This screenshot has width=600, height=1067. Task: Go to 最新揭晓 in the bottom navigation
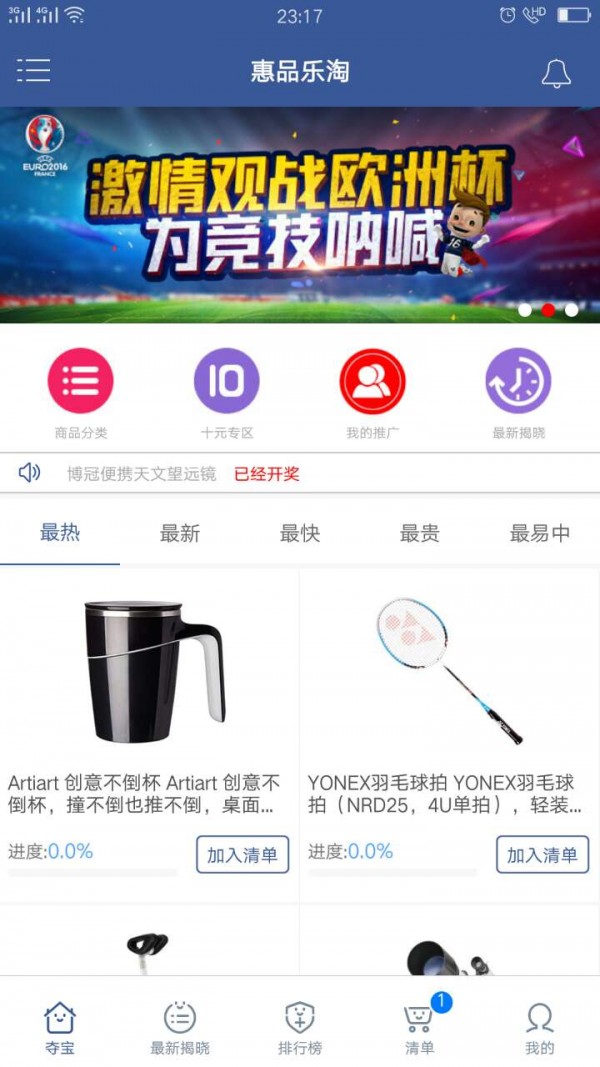[x=180, y=1027]
